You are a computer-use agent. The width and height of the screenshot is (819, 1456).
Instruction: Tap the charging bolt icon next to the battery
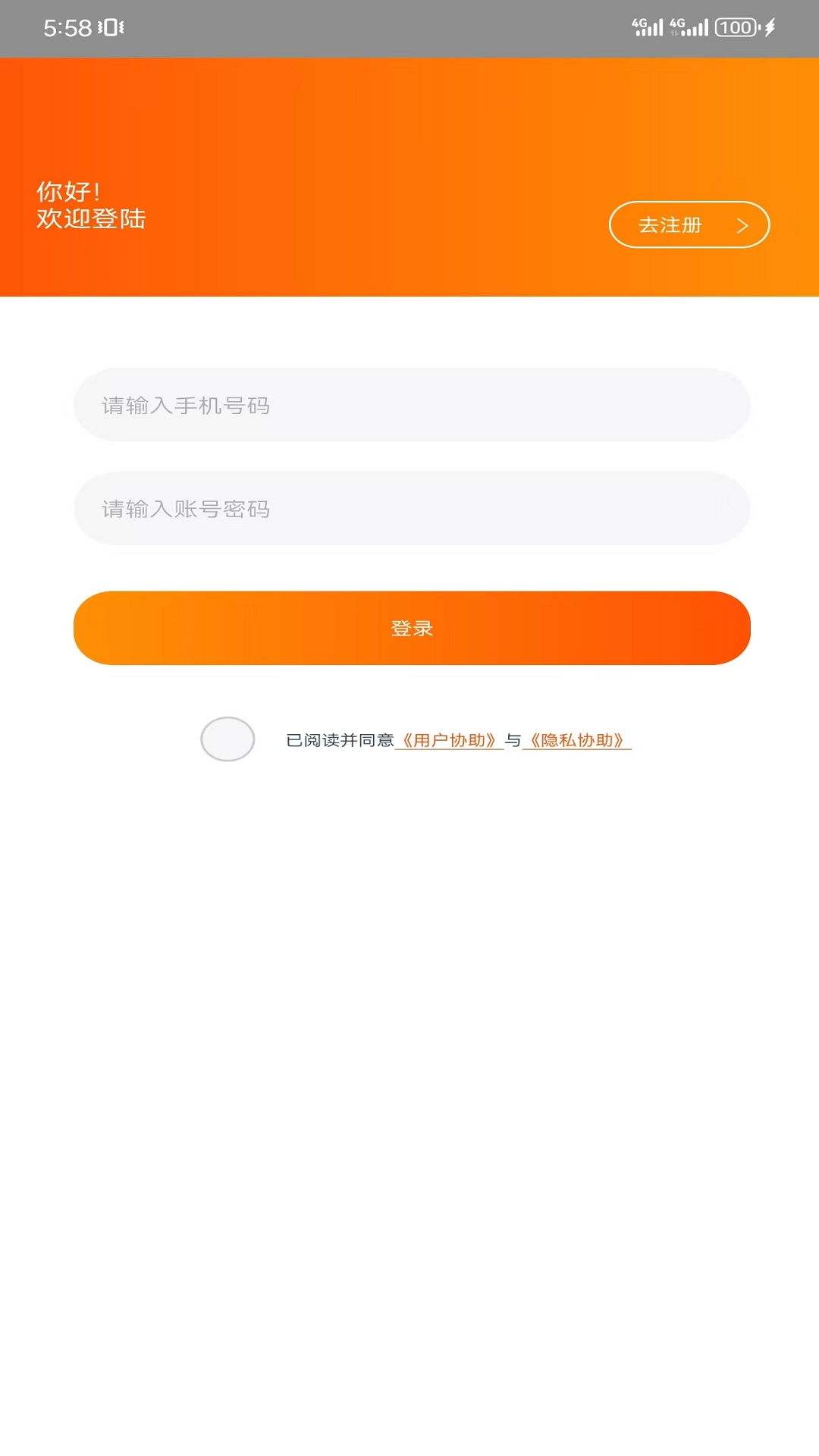[x=766, y=28]
